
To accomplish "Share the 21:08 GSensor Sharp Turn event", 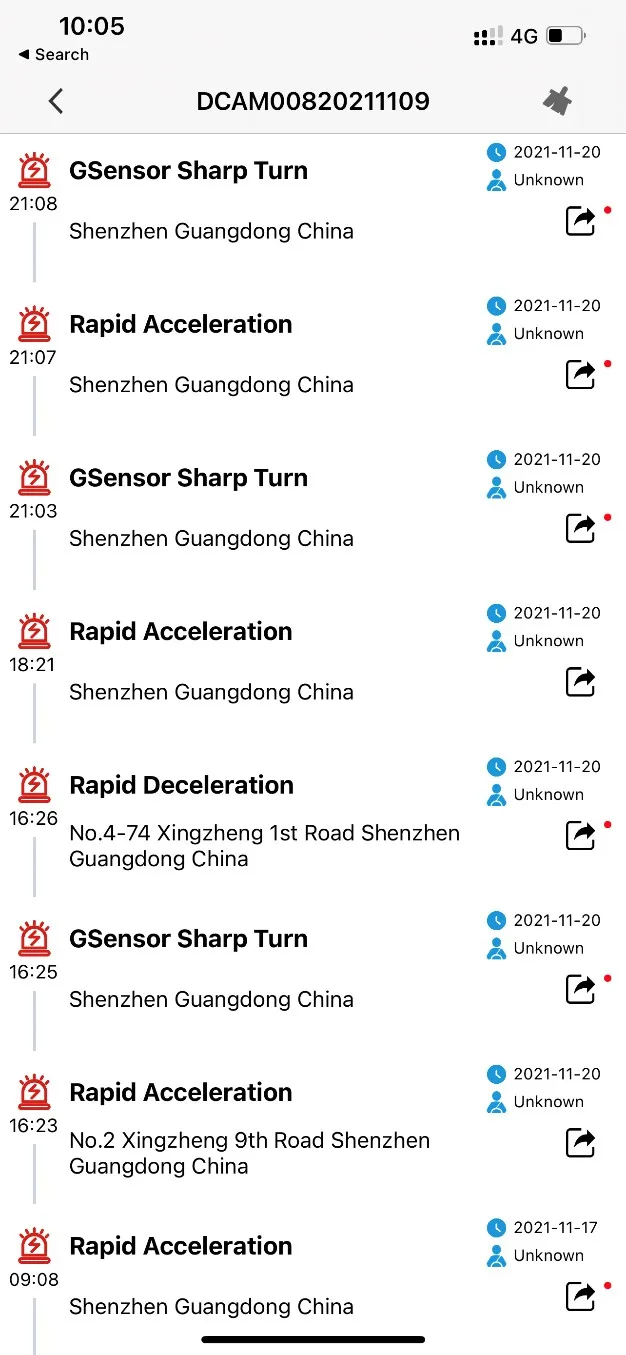I will 580,221.
